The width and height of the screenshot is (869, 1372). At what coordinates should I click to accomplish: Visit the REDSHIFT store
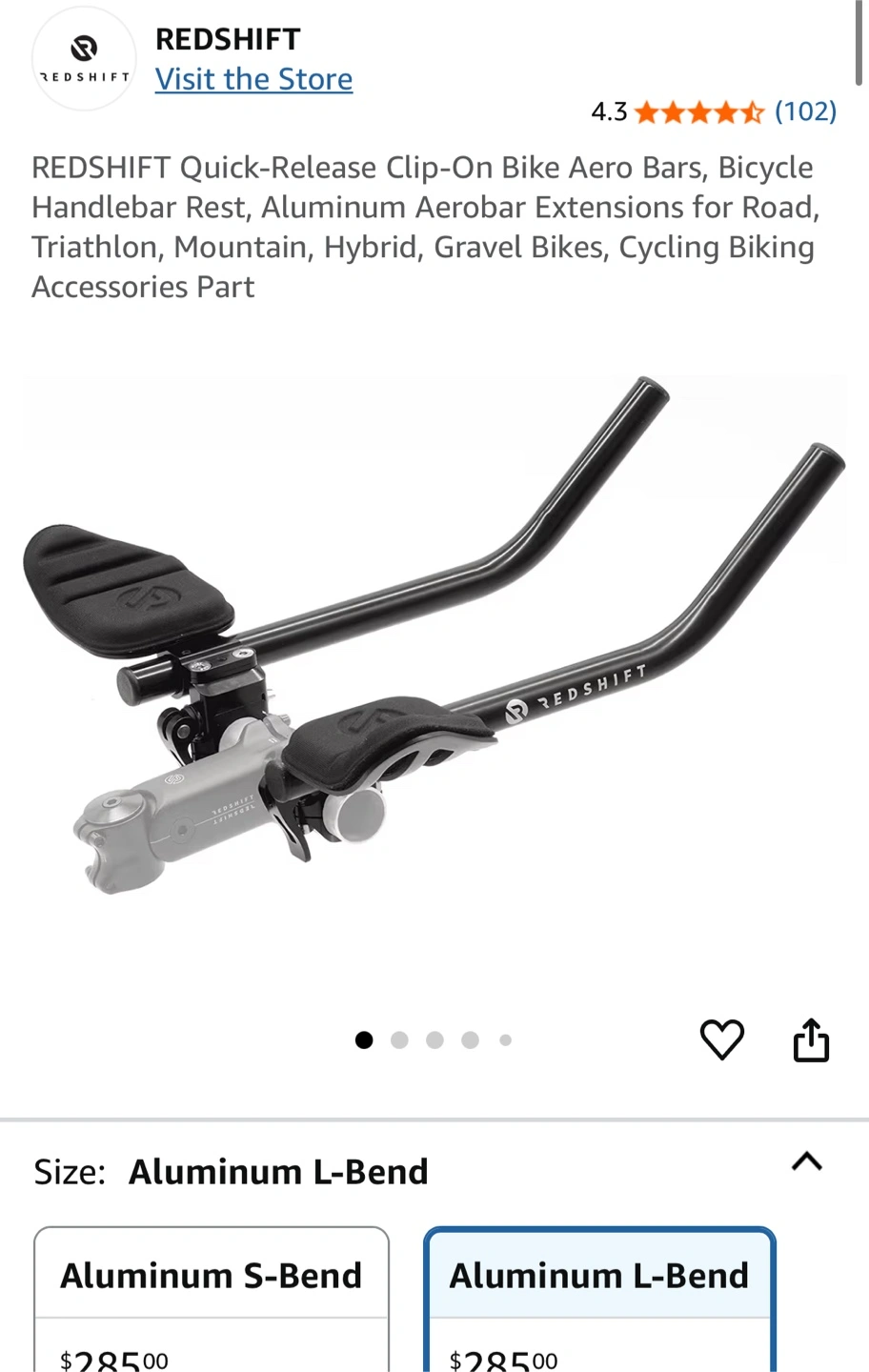point(253,79)
